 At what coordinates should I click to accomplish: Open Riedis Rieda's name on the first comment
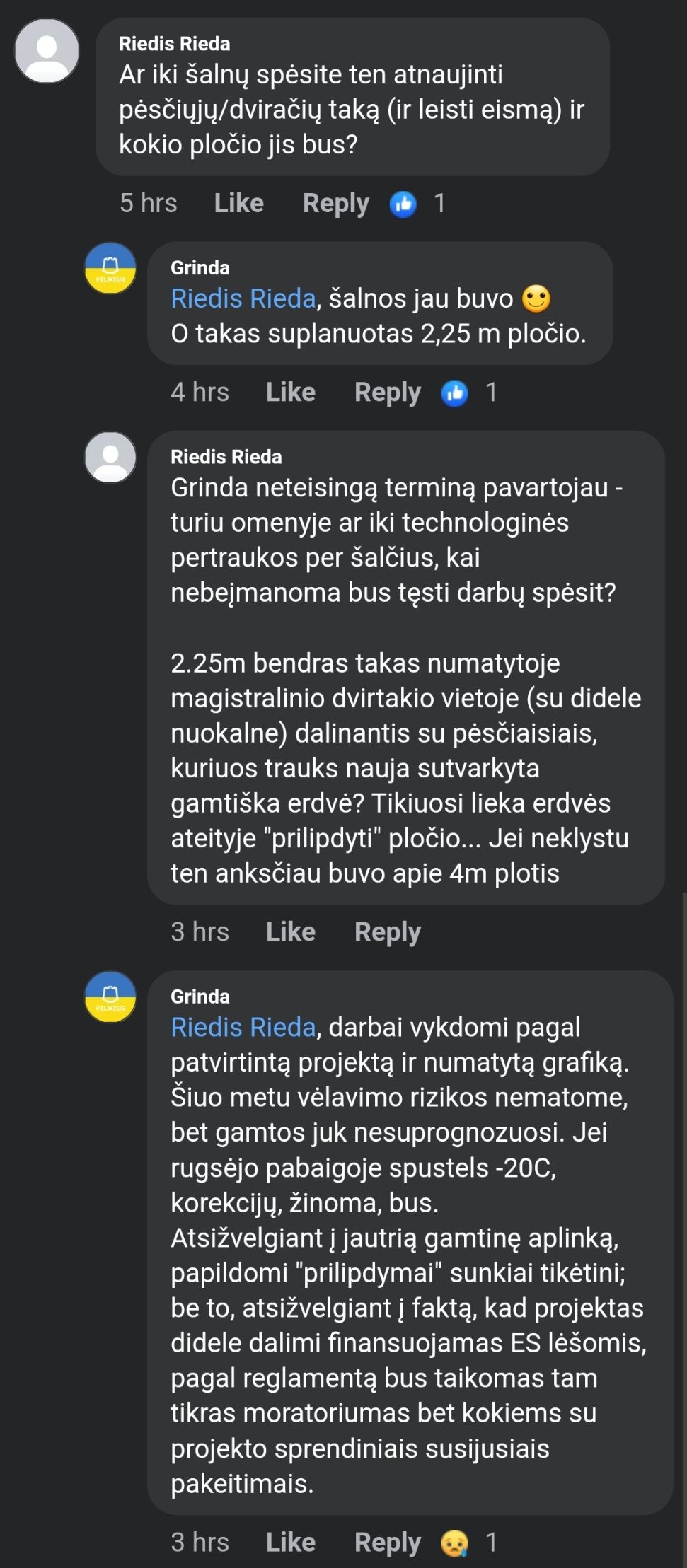174,44
